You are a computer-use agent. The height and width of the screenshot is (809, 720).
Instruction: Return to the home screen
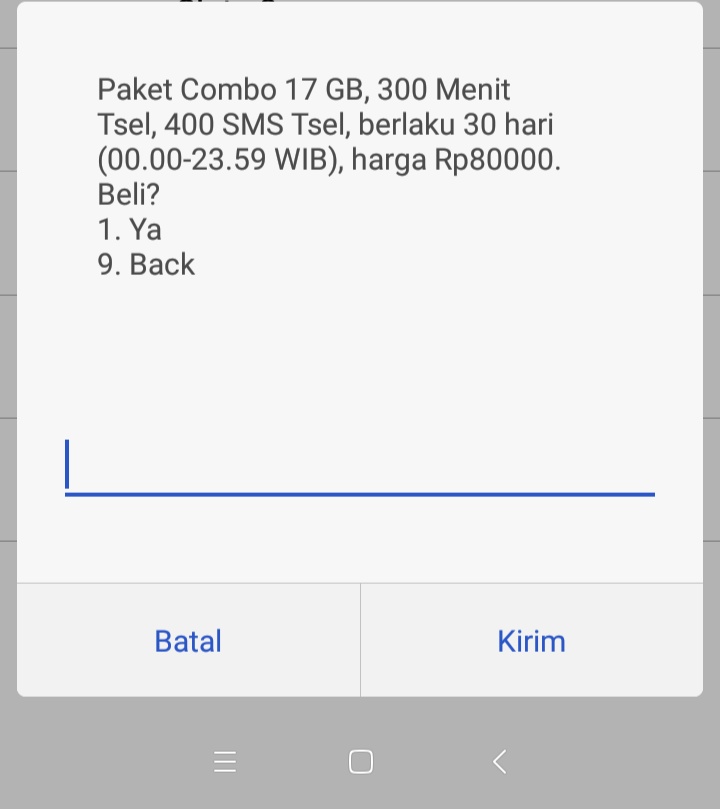[x=361, y=762]
